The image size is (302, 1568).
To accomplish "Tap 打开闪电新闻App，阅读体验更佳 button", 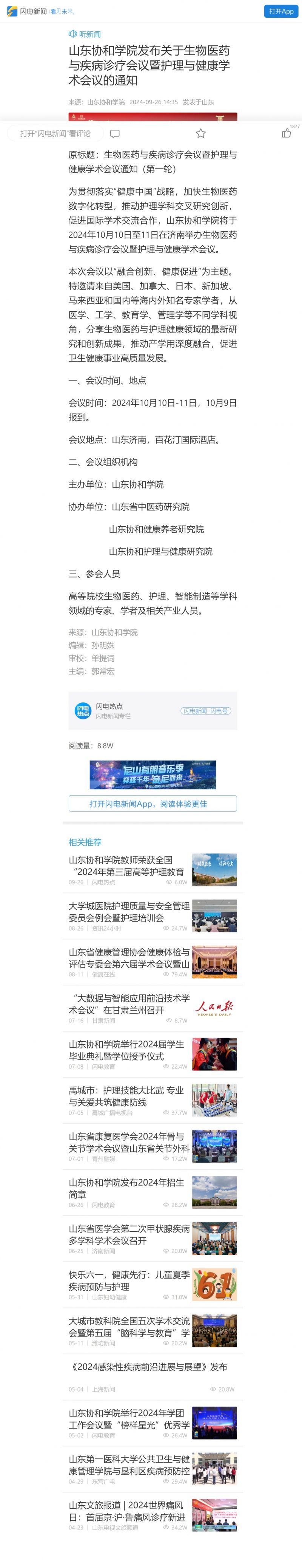I will [x=153, y=804].
